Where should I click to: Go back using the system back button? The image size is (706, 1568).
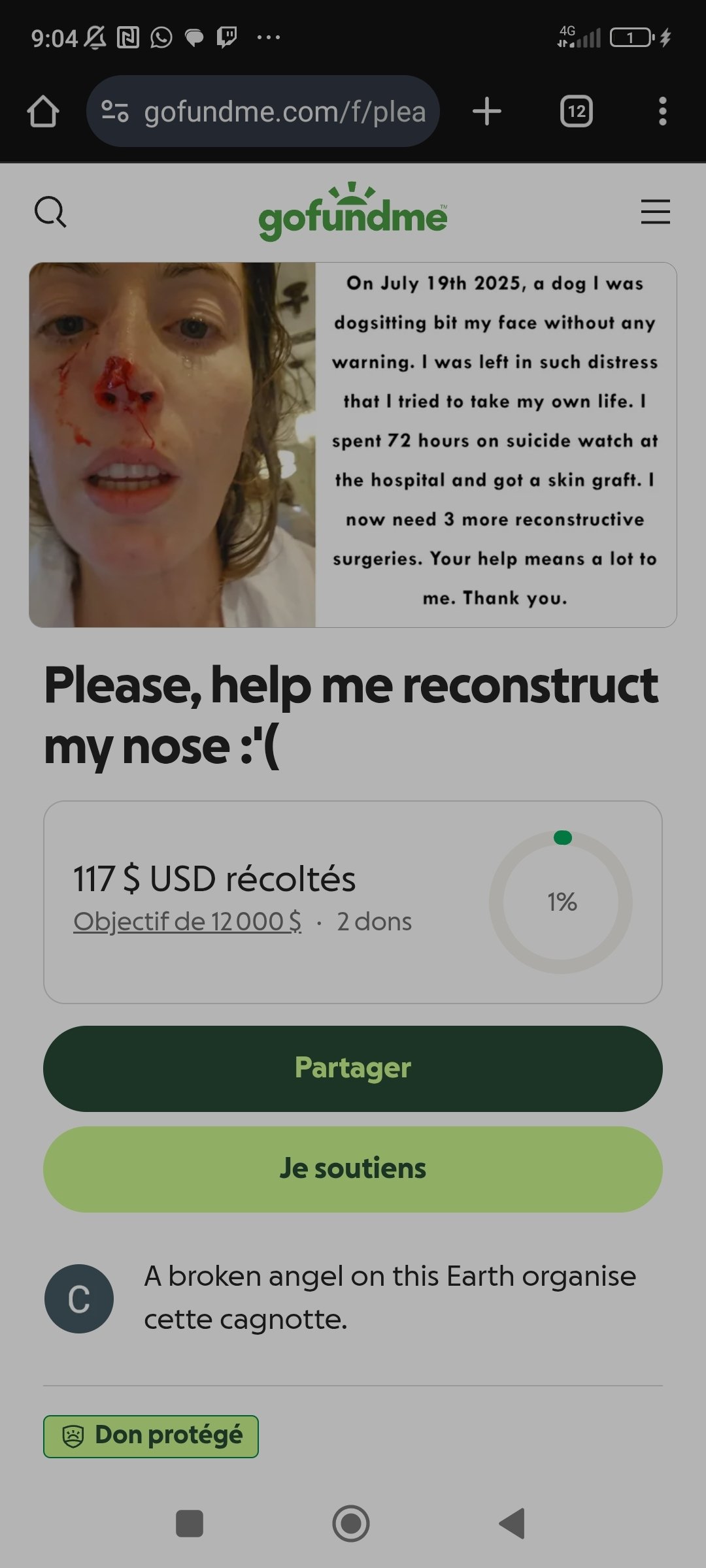point(512,1524)
